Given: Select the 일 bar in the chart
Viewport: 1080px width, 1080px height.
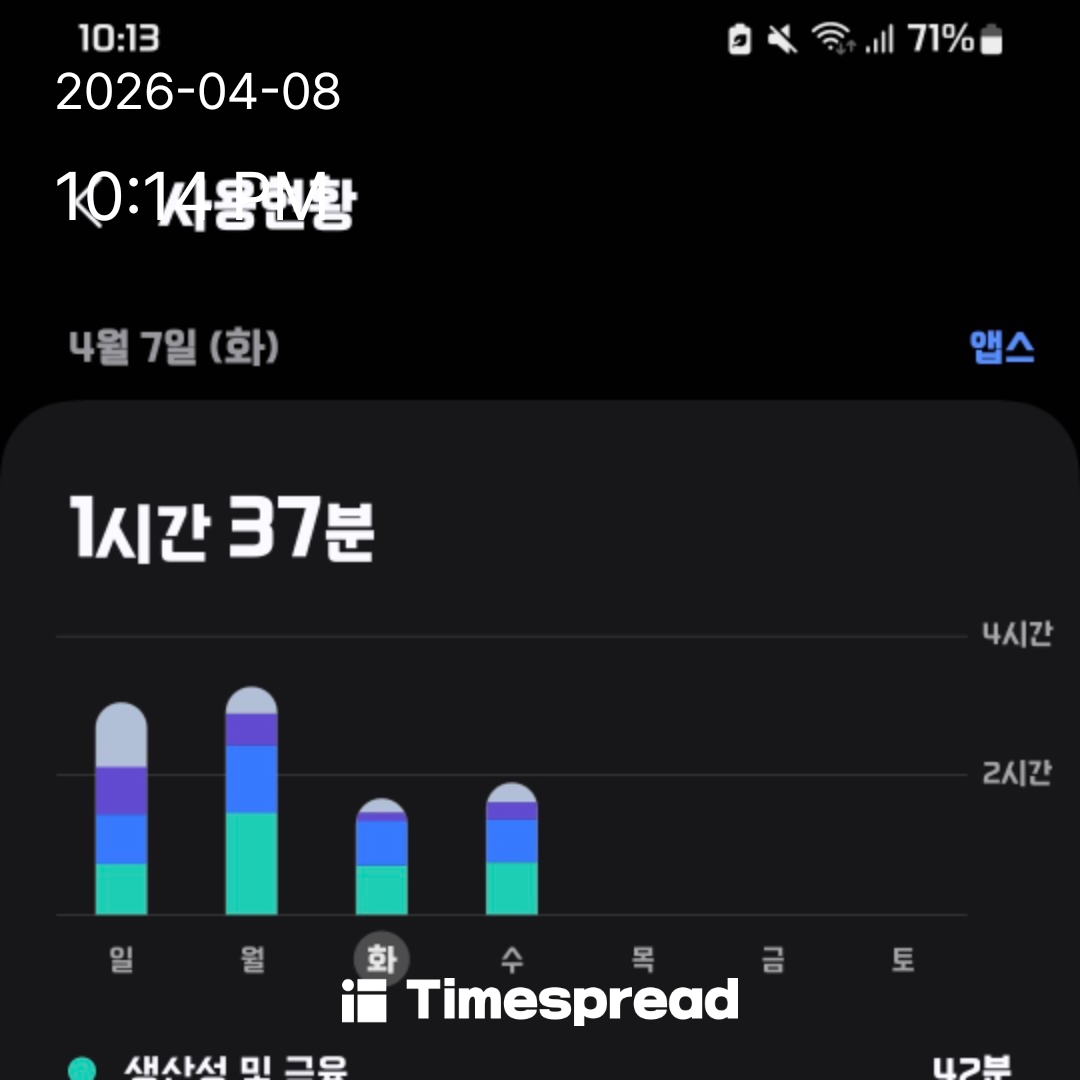Looking at the screenshot, I should tap(121, 810).
